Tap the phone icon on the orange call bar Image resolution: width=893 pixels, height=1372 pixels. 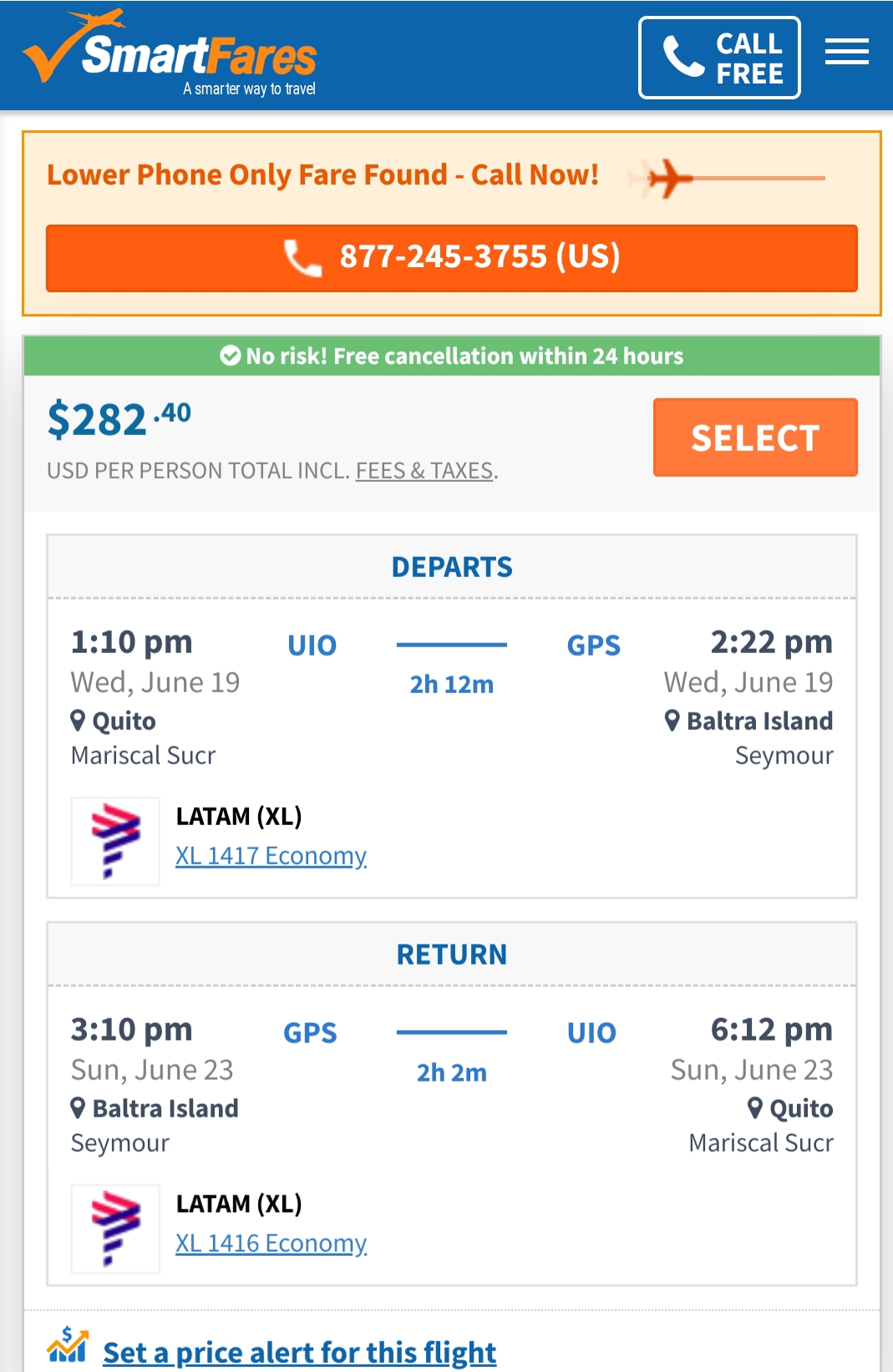pos(305,259)
